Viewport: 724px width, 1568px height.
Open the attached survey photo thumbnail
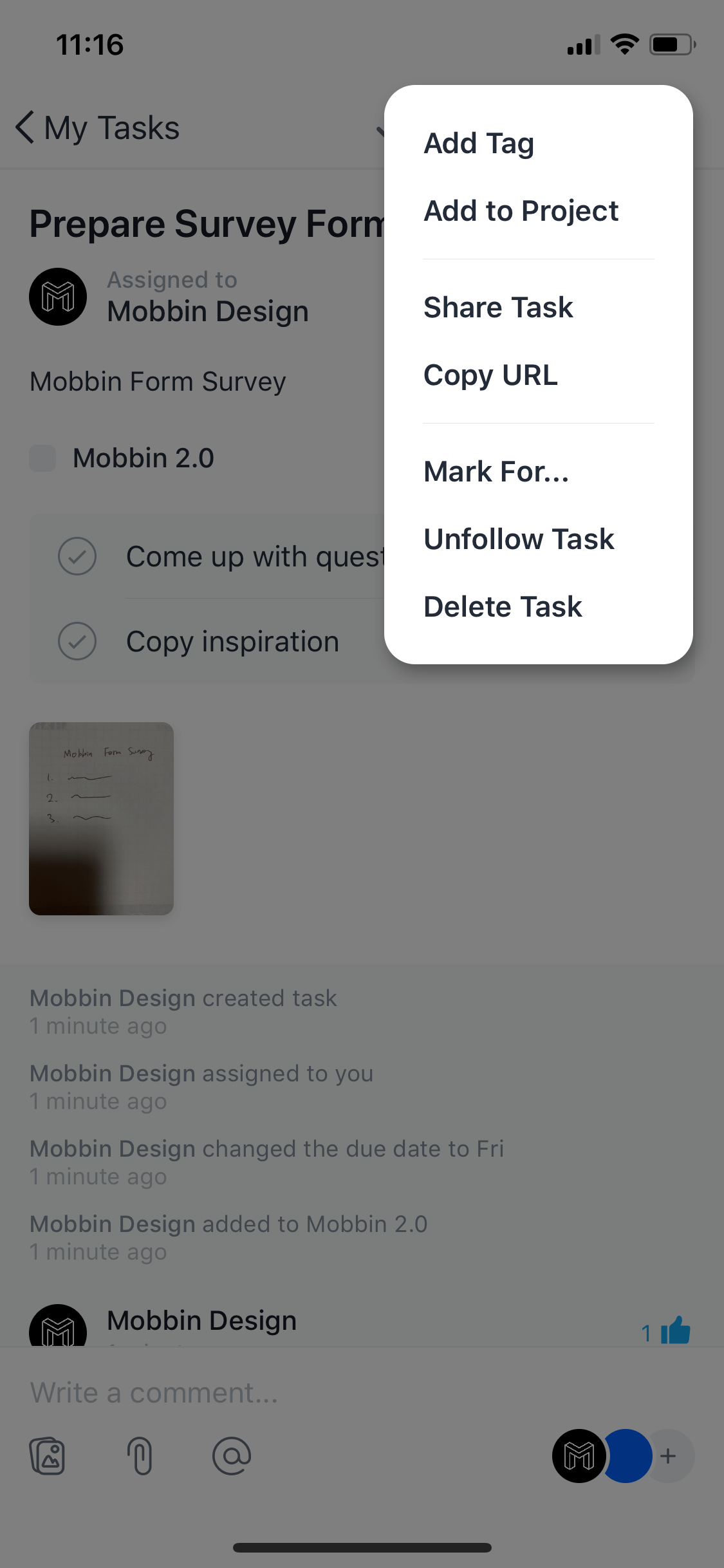click(101, 818)
